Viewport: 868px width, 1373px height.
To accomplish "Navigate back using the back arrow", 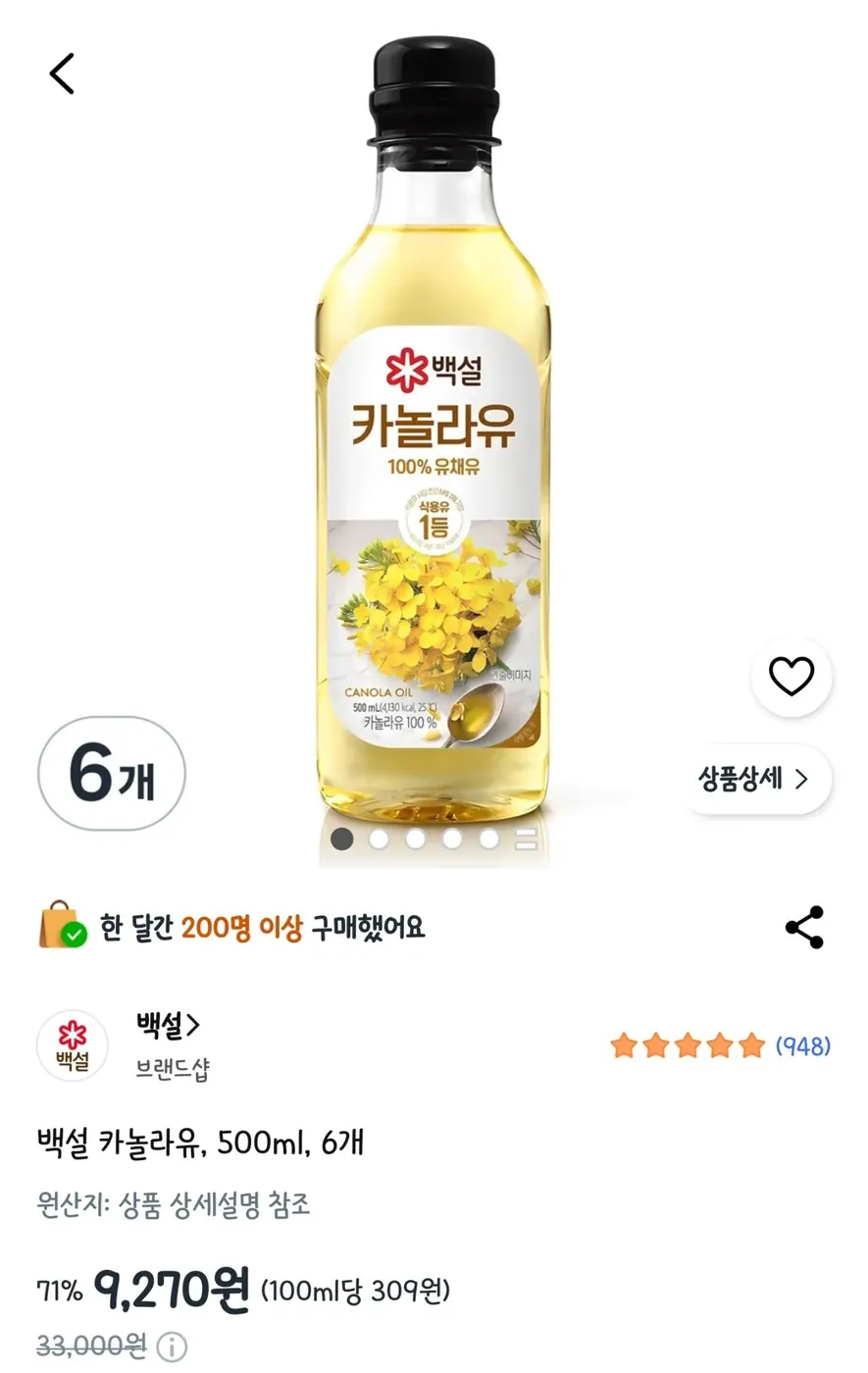I will click(x=61, y=72).
